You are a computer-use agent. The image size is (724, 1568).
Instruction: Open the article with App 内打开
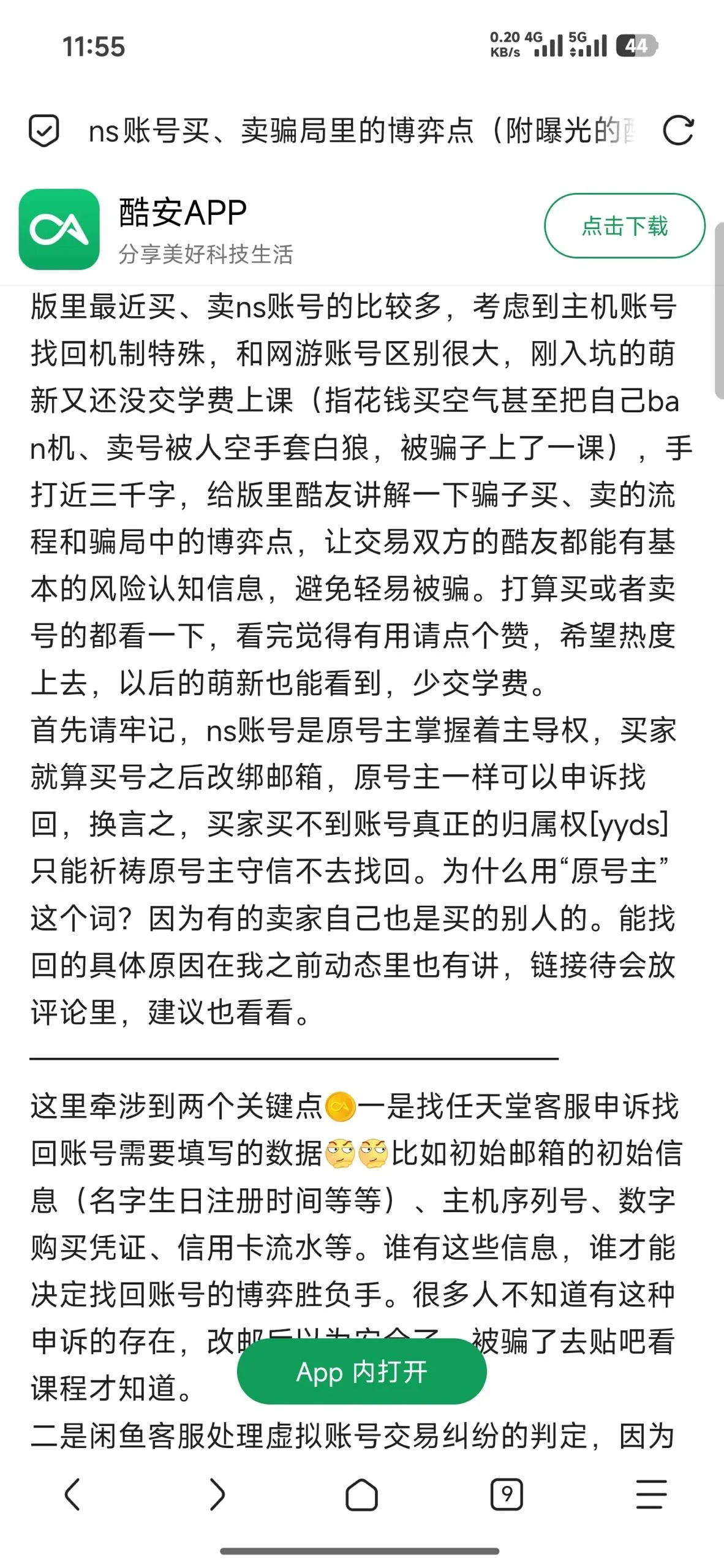361,1371
